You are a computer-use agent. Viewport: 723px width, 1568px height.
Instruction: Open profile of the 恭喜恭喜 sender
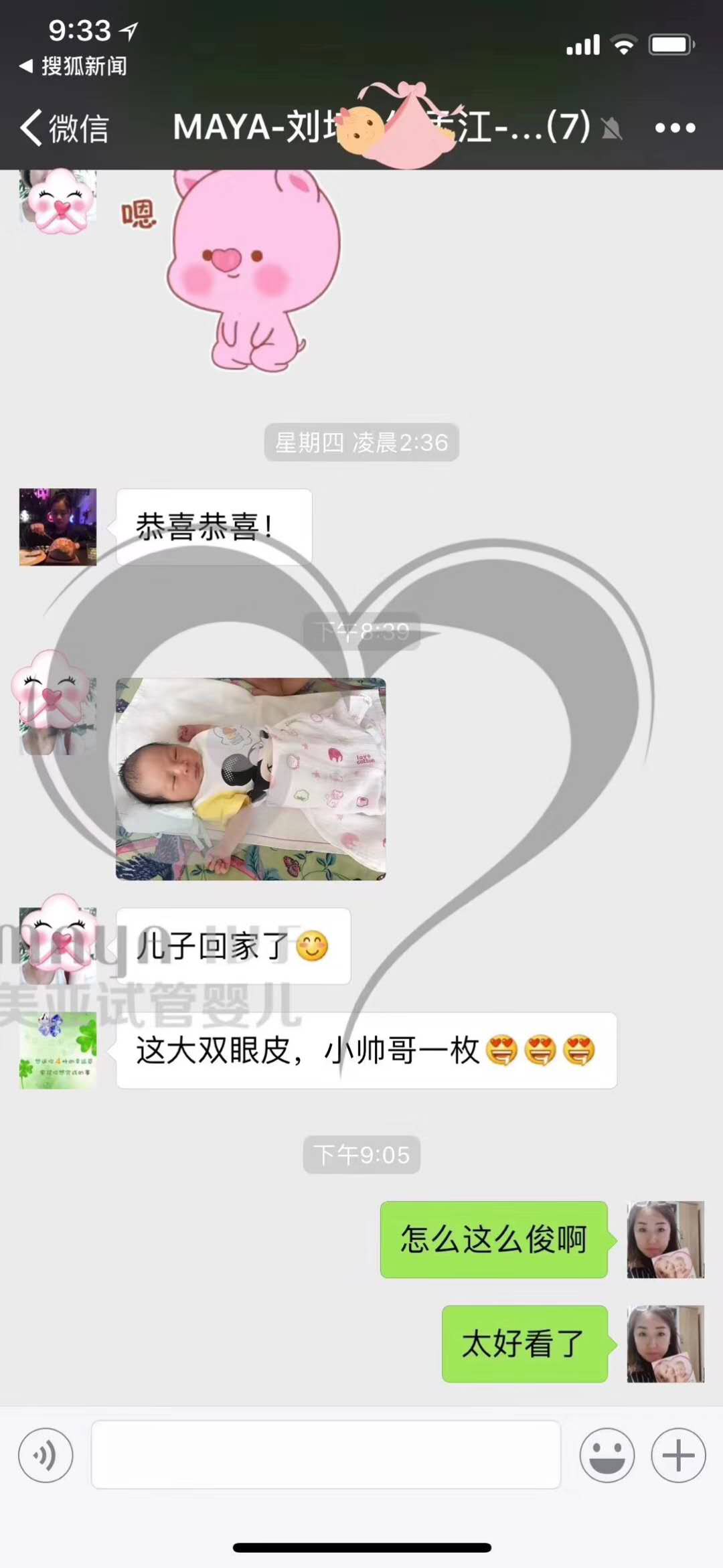[58, 527]
